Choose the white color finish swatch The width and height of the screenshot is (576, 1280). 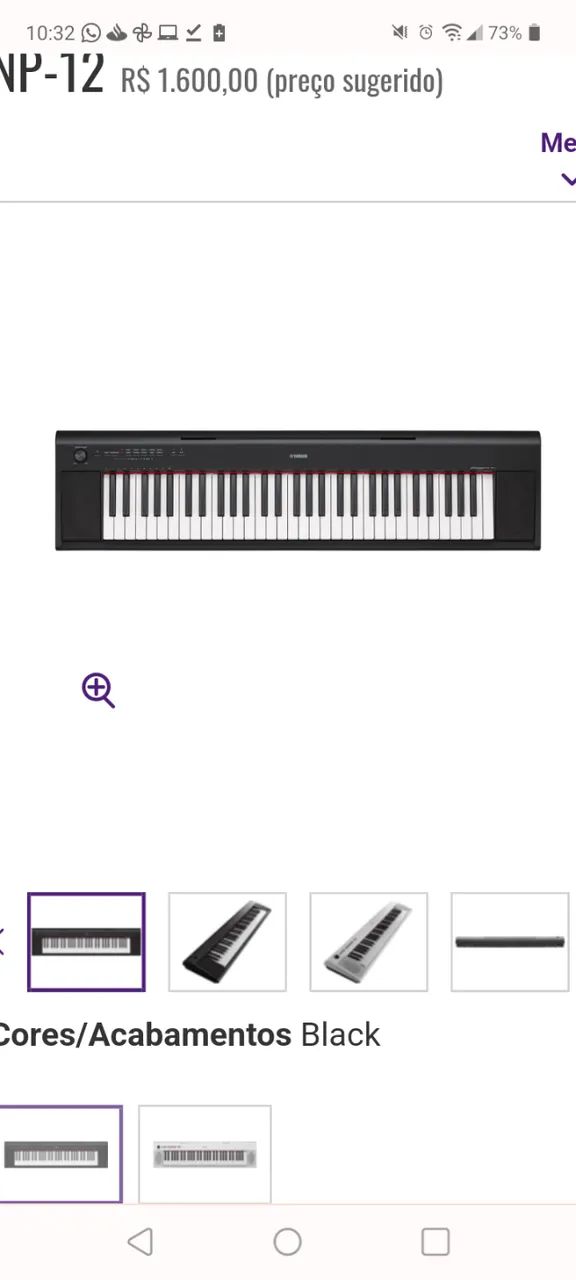coord(205,1154)
